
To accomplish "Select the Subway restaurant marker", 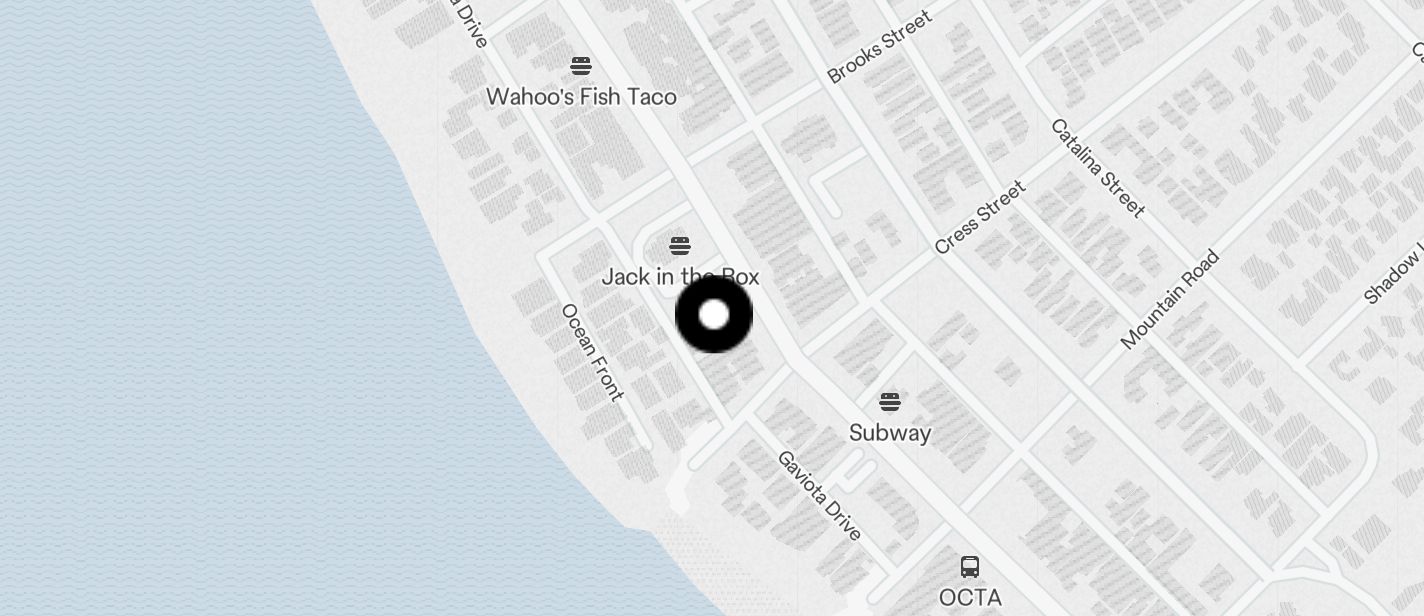I will [890, 402].
